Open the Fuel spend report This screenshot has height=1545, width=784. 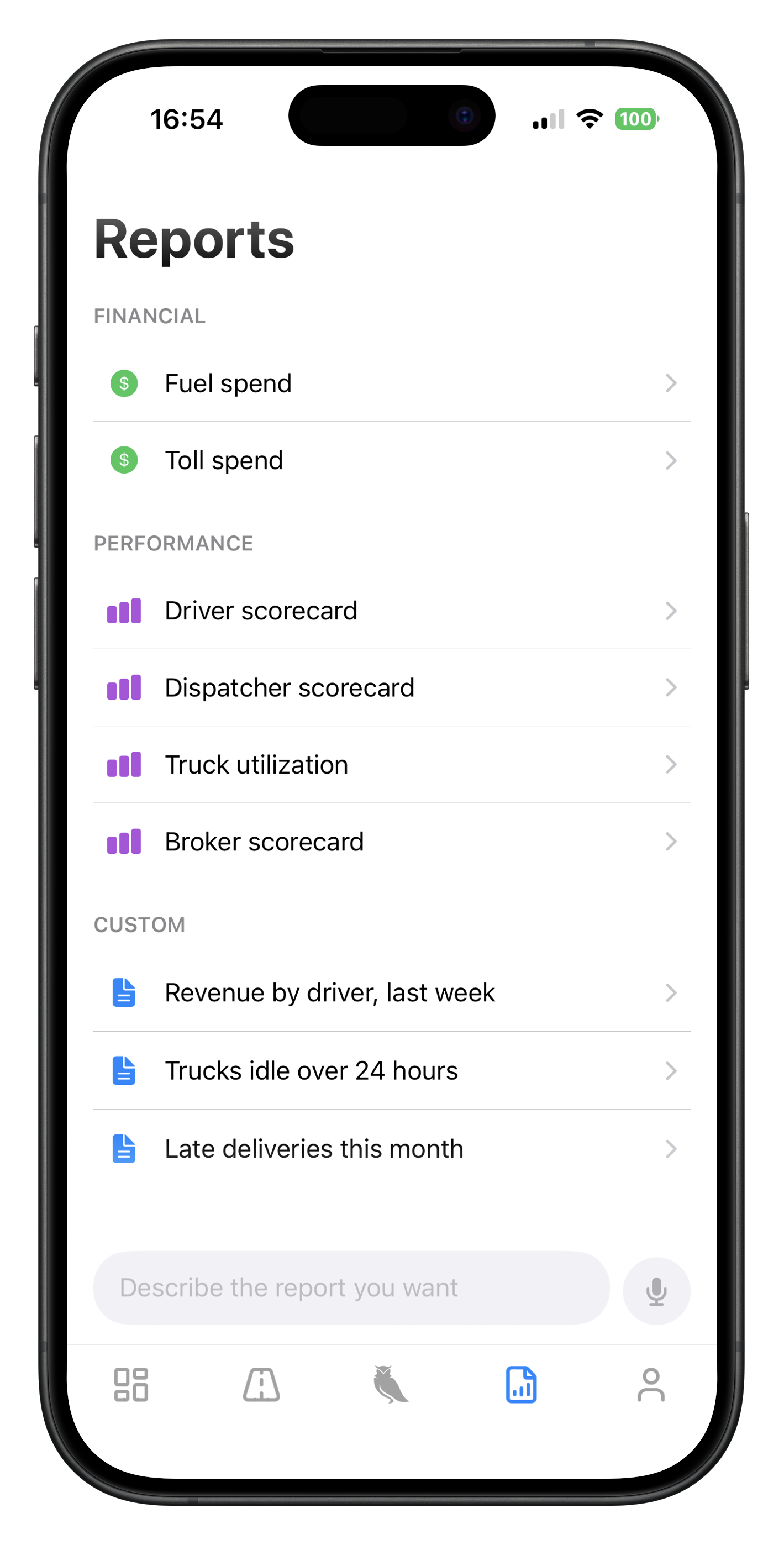(x=391, y=383)
